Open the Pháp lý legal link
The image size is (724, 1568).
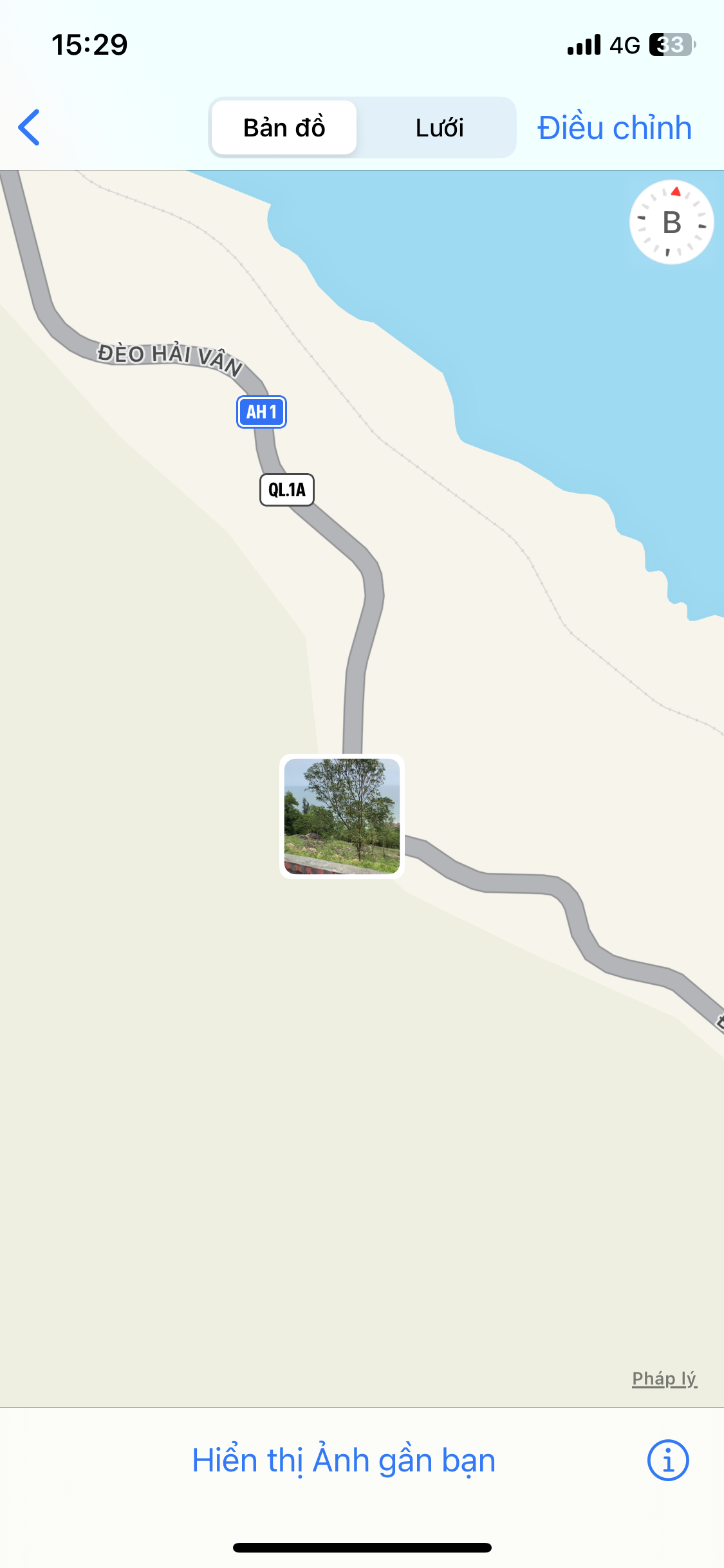pyautogui.click(x=664, y=1379)
